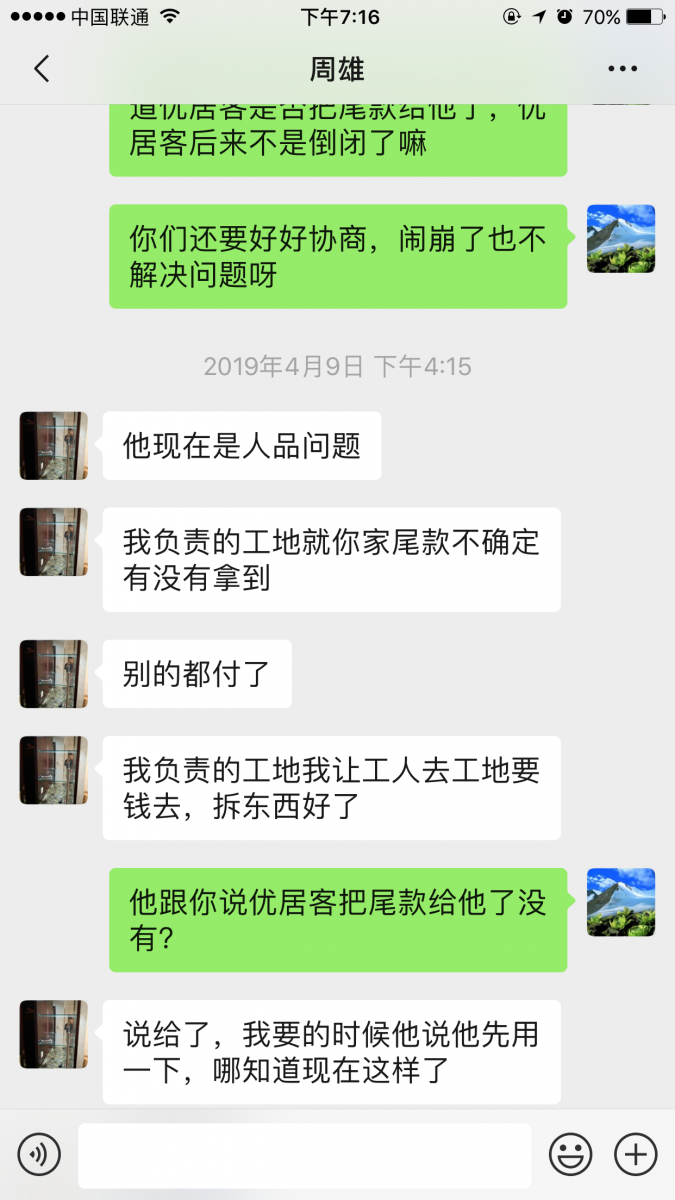
Task: Open the emoji sticker panel
Action: [570, 1155]
